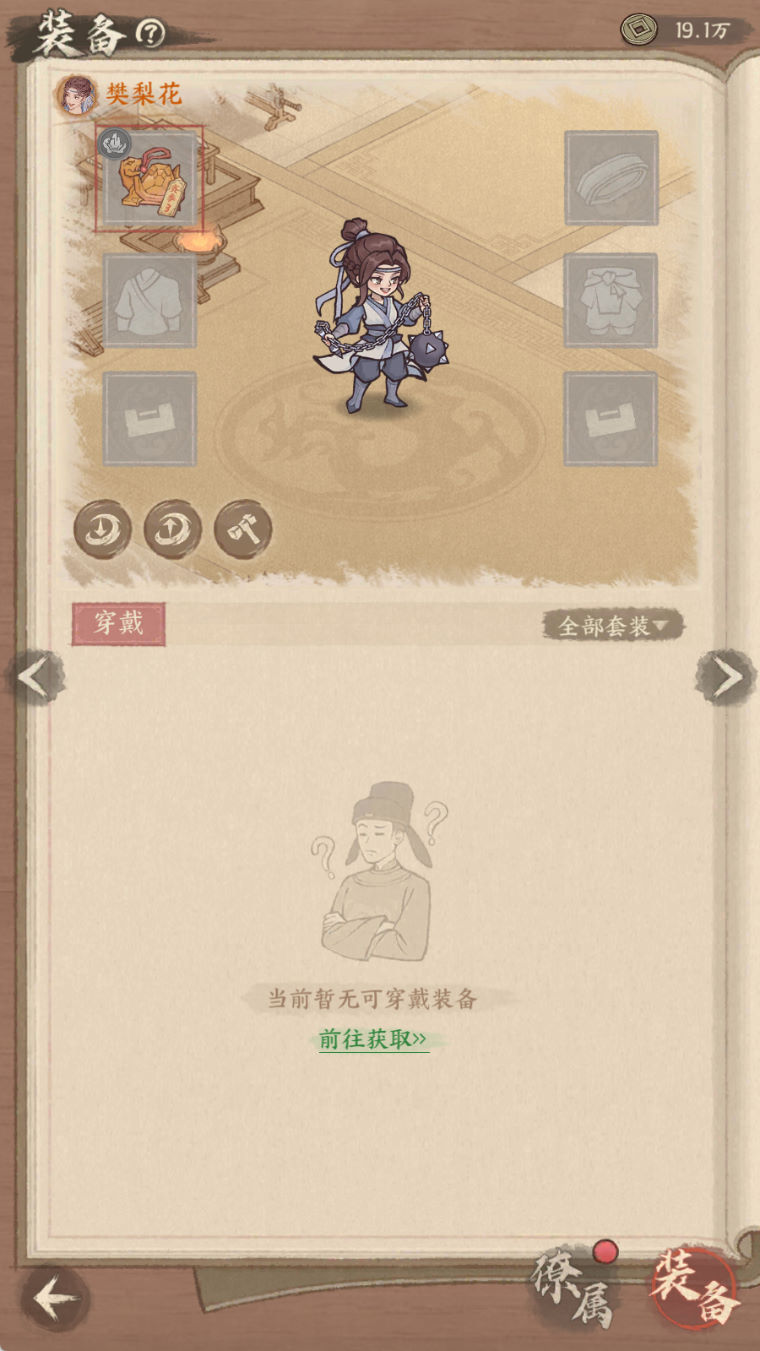The width and height of the screenshot is (760, 1351).
Task: Open the help question mark beside 装备
Action: click(x=150, y=34)
